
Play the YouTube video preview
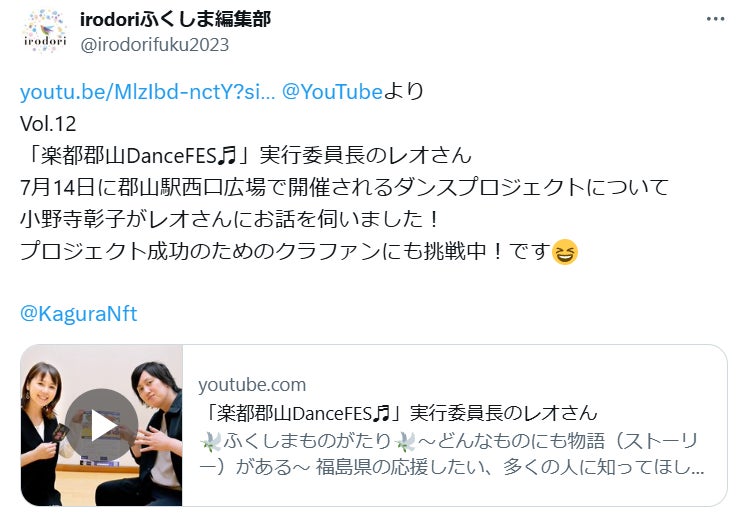101,424
